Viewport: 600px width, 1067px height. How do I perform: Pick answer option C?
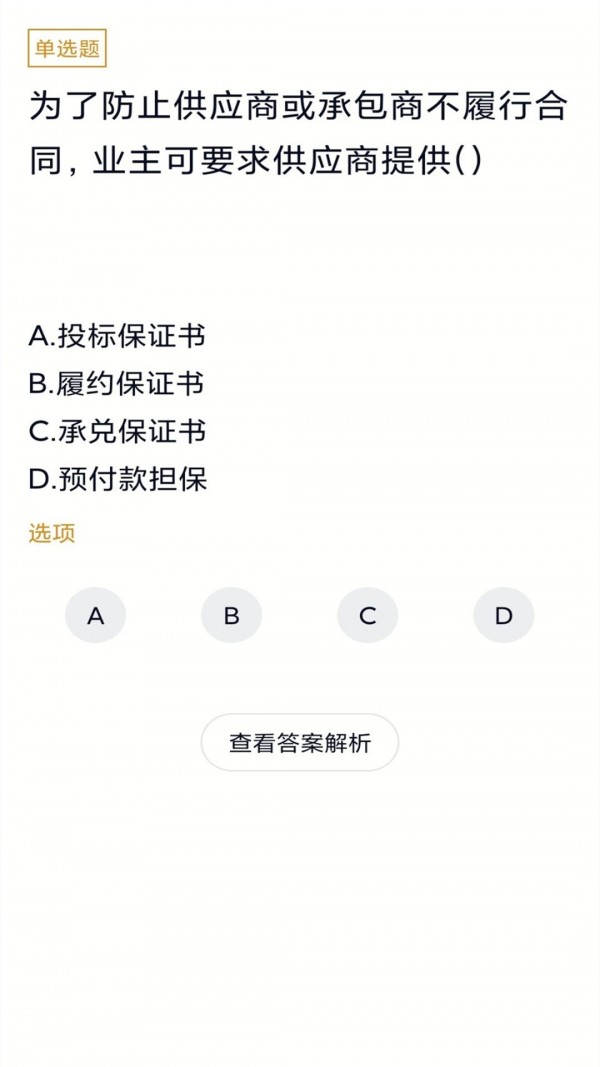(367, 615)
